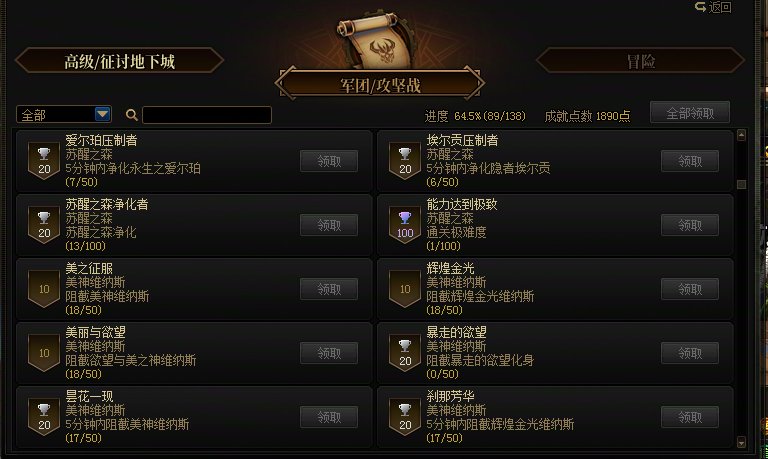Image resolution: width=768 pixels, height=459 pixels.
Task: Claim reward for 能力达到极致
Action: (689, 225)
